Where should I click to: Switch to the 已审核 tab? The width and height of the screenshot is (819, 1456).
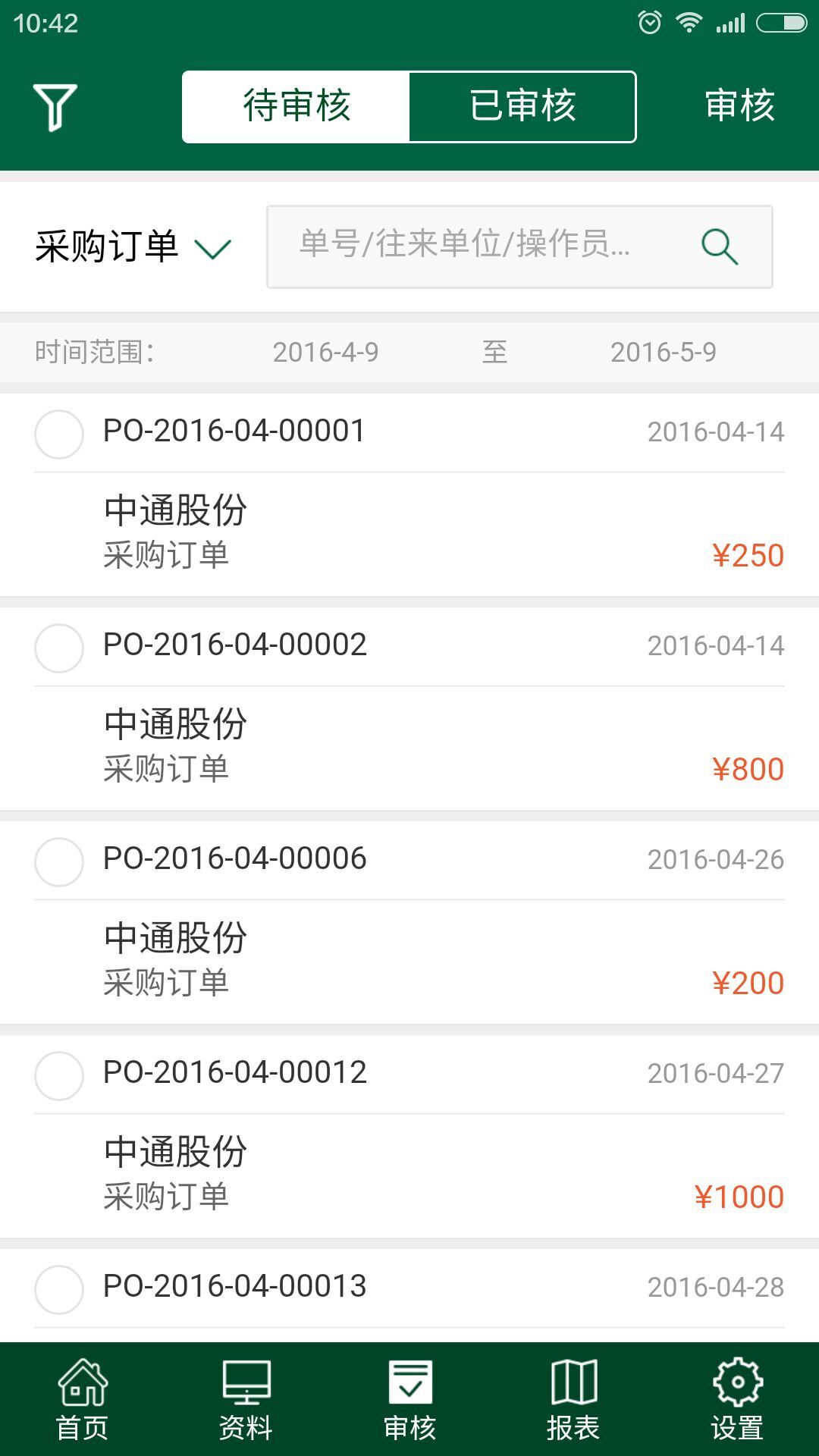[522, 106]
